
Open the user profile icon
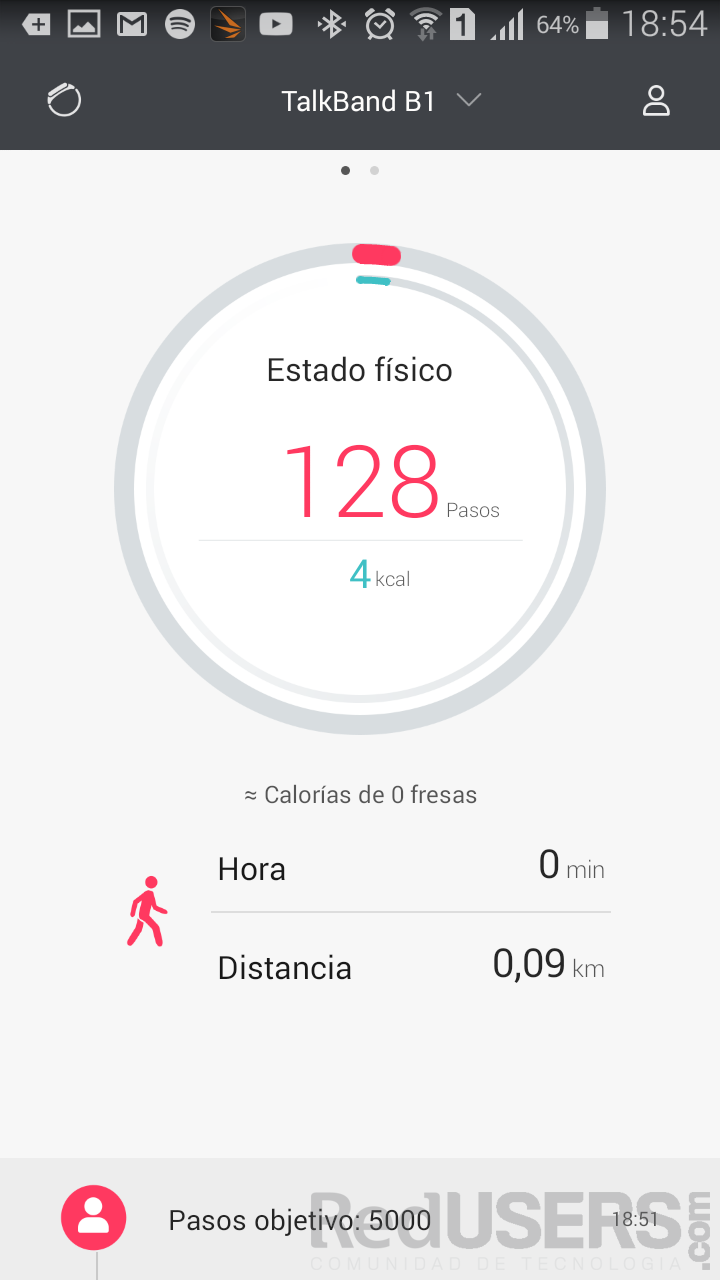[x=656, y=101]
